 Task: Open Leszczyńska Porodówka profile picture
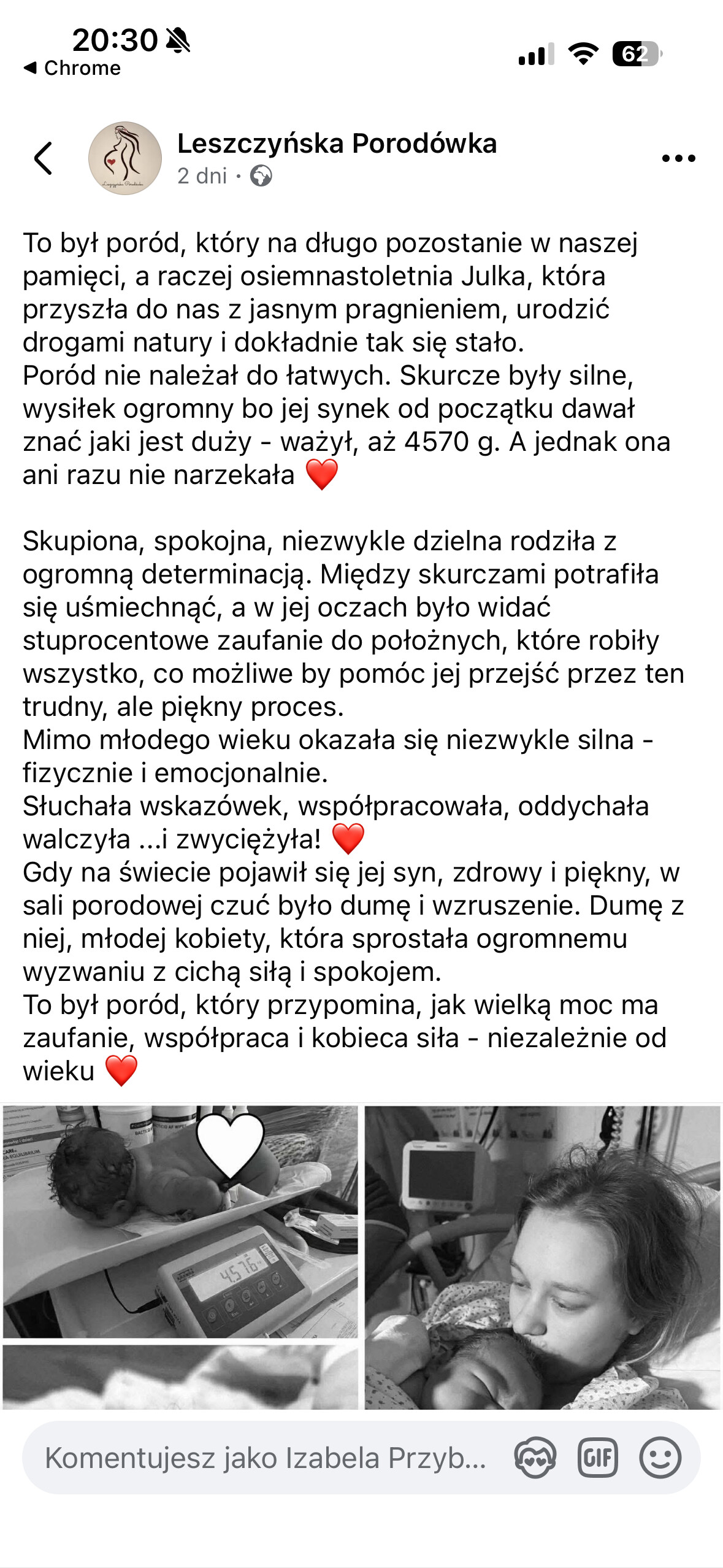(125, 158)
